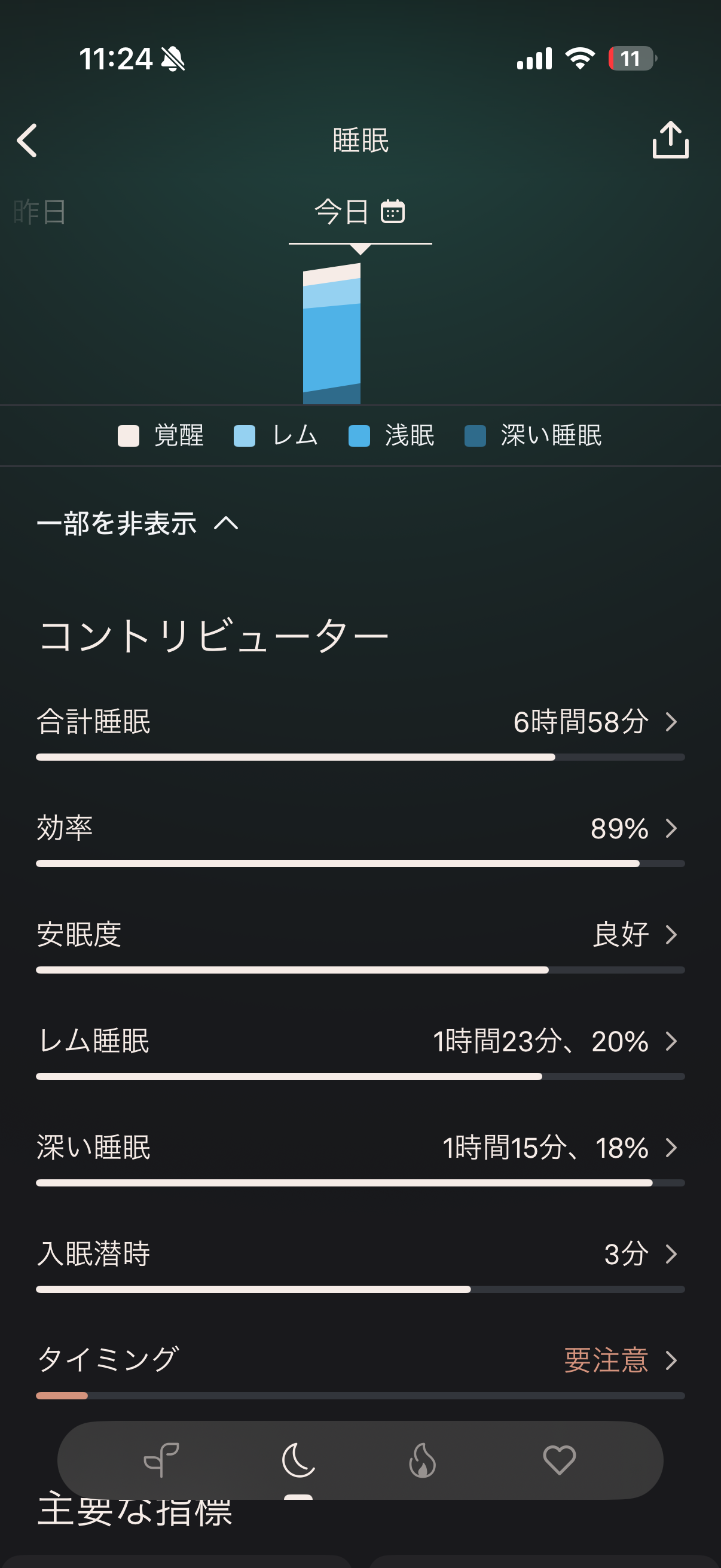Open タイミング marked 要注意
The height and width of the screenshot is (1568, 721).
360,1361
